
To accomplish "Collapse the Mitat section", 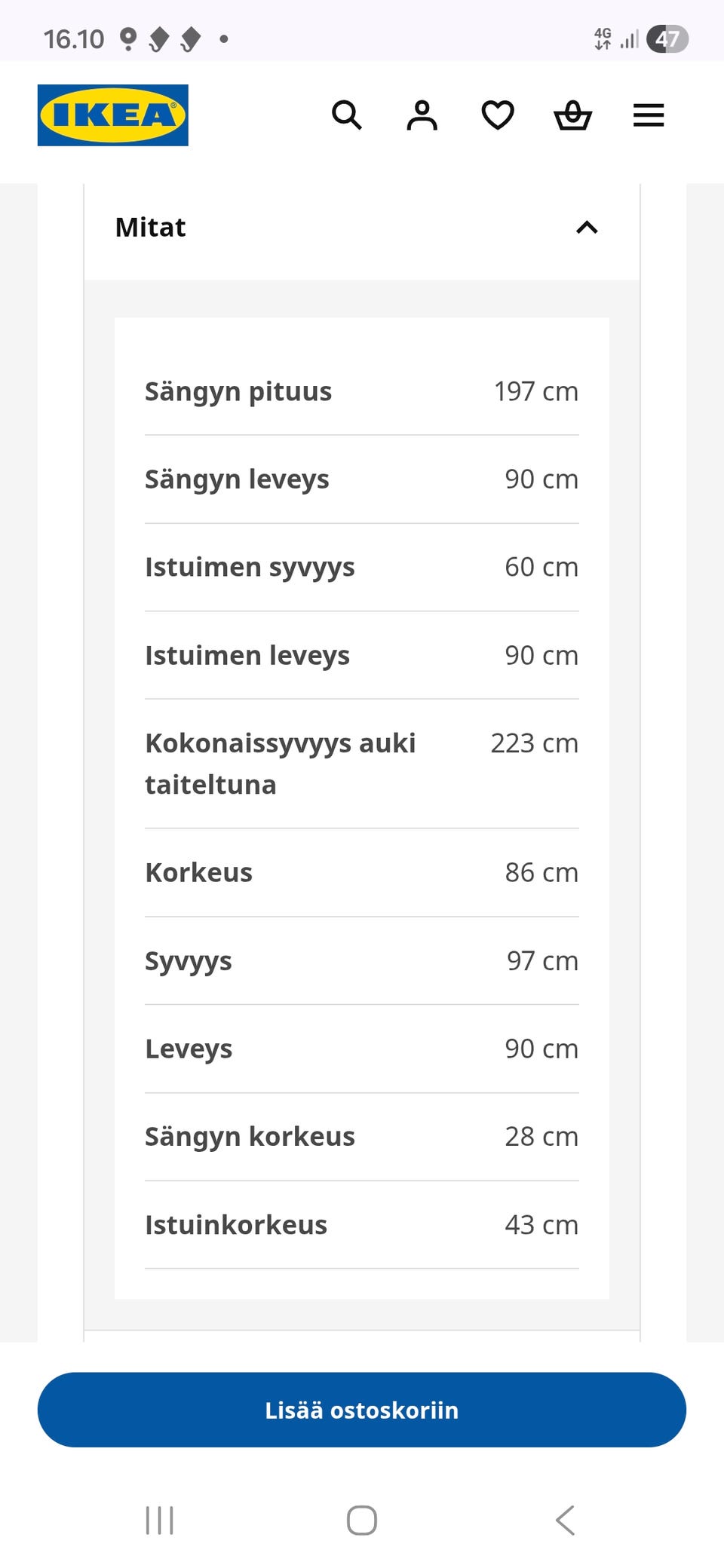I will (x=362, y=228).
